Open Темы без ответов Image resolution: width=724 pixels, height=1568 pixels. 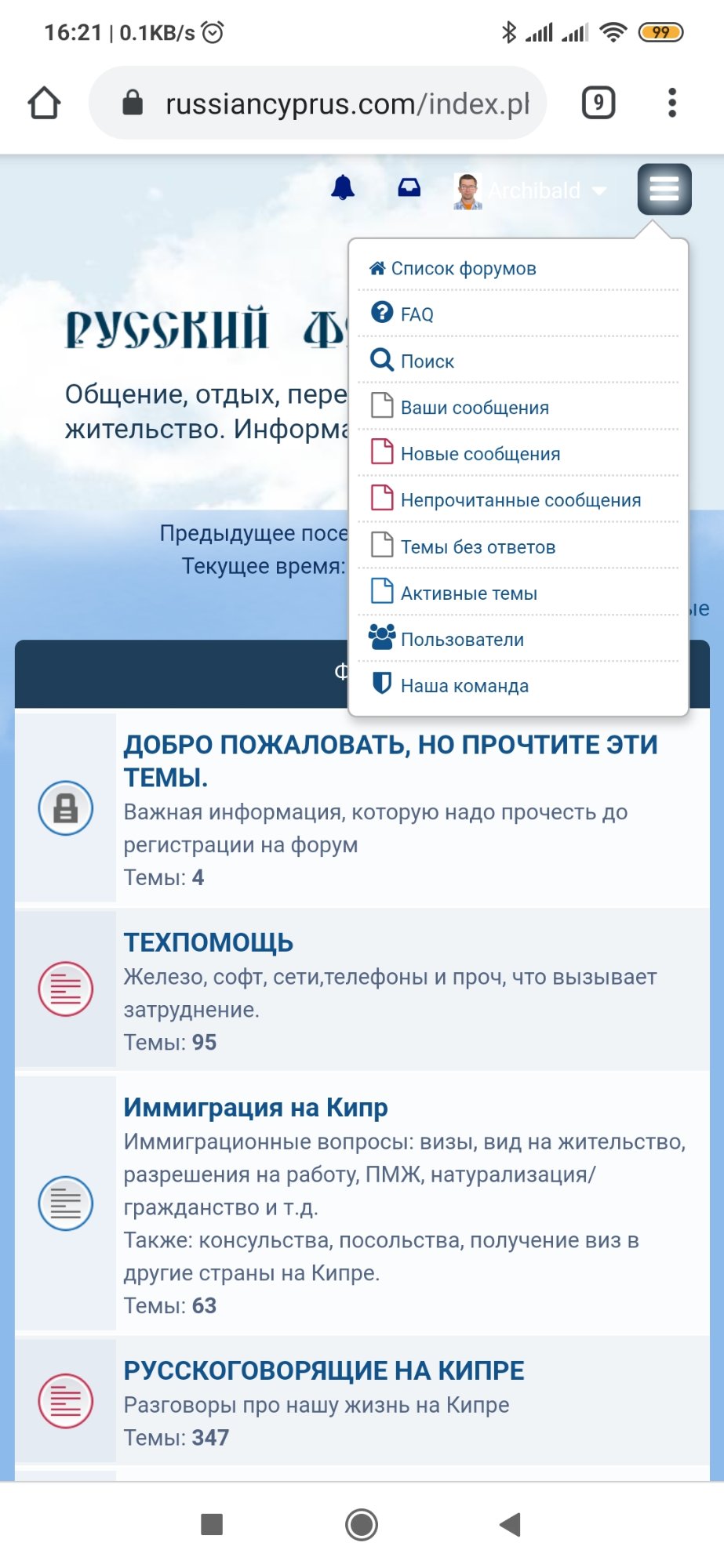click(477, 547)
